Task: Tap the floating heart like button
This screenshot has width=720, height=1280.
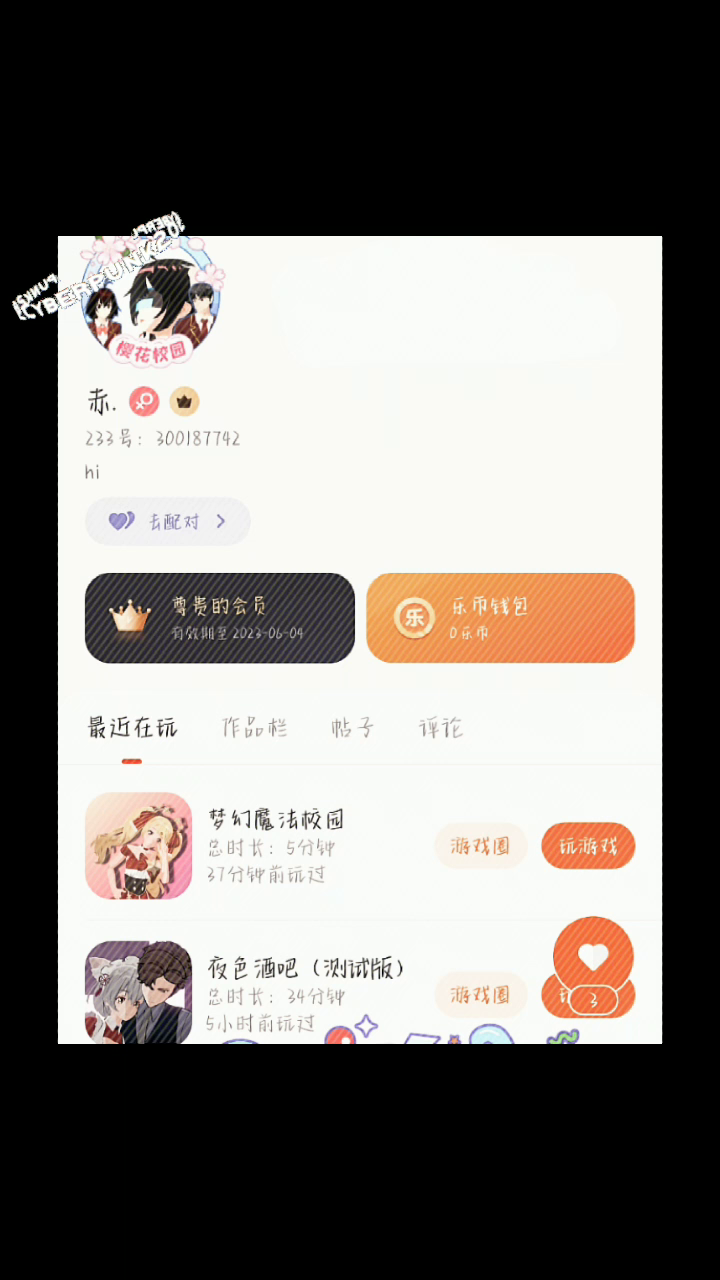Action: (593, 956)
